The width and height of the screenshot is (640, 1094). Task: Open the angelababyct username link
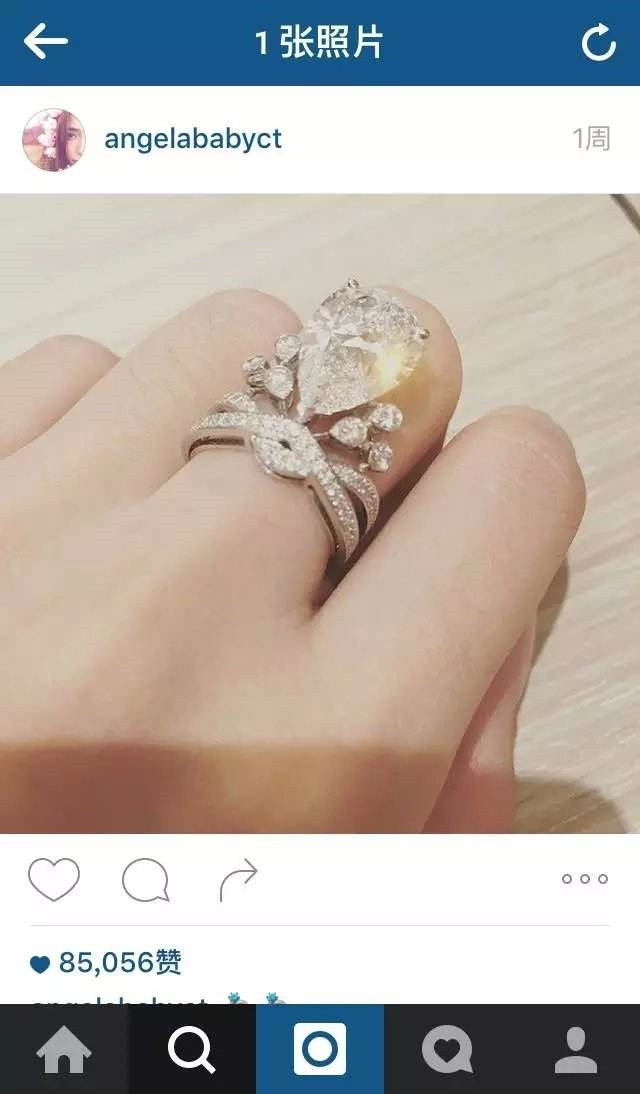[x=193, y=139]
